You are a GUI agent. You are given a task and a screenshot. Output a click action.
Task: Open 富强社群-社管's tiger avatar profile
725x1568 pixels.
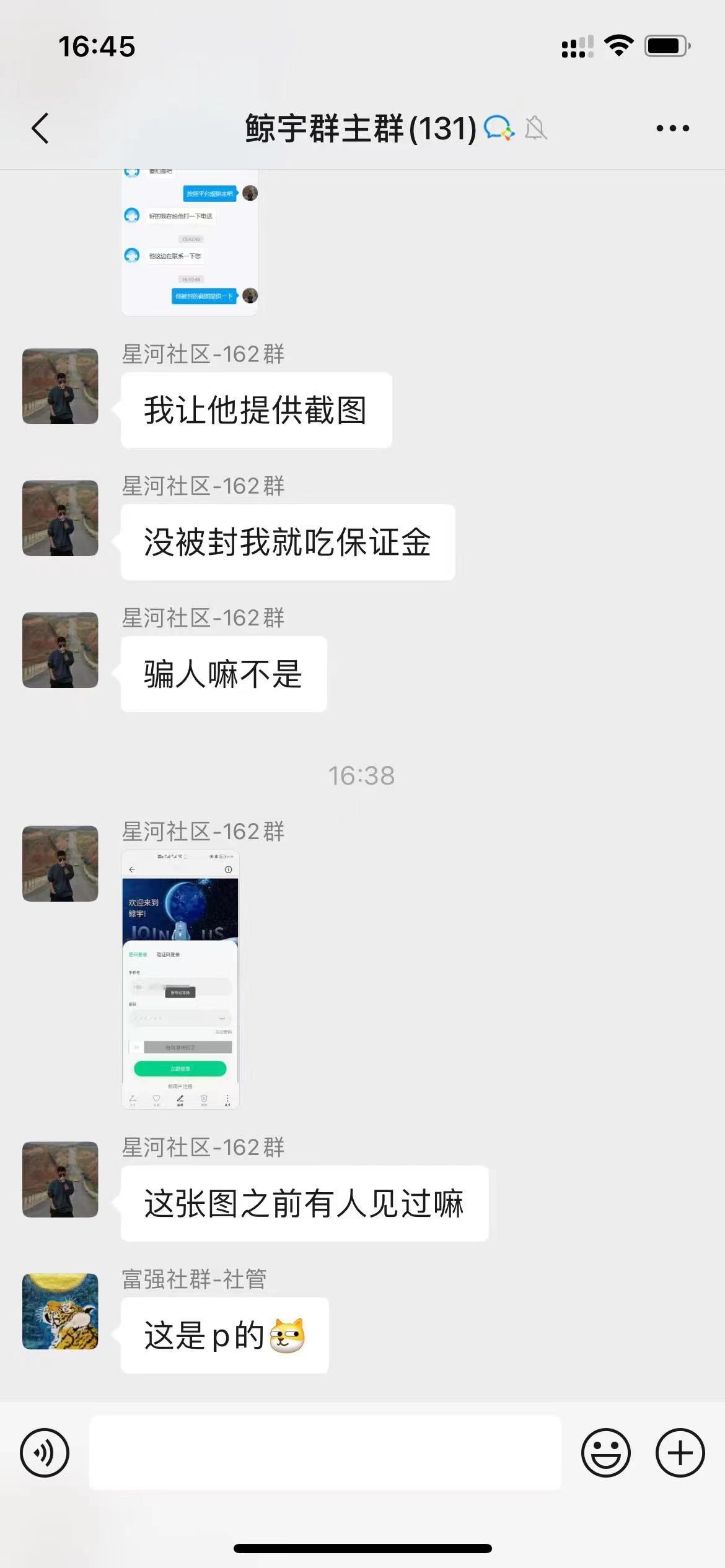tap(60, 1311)
